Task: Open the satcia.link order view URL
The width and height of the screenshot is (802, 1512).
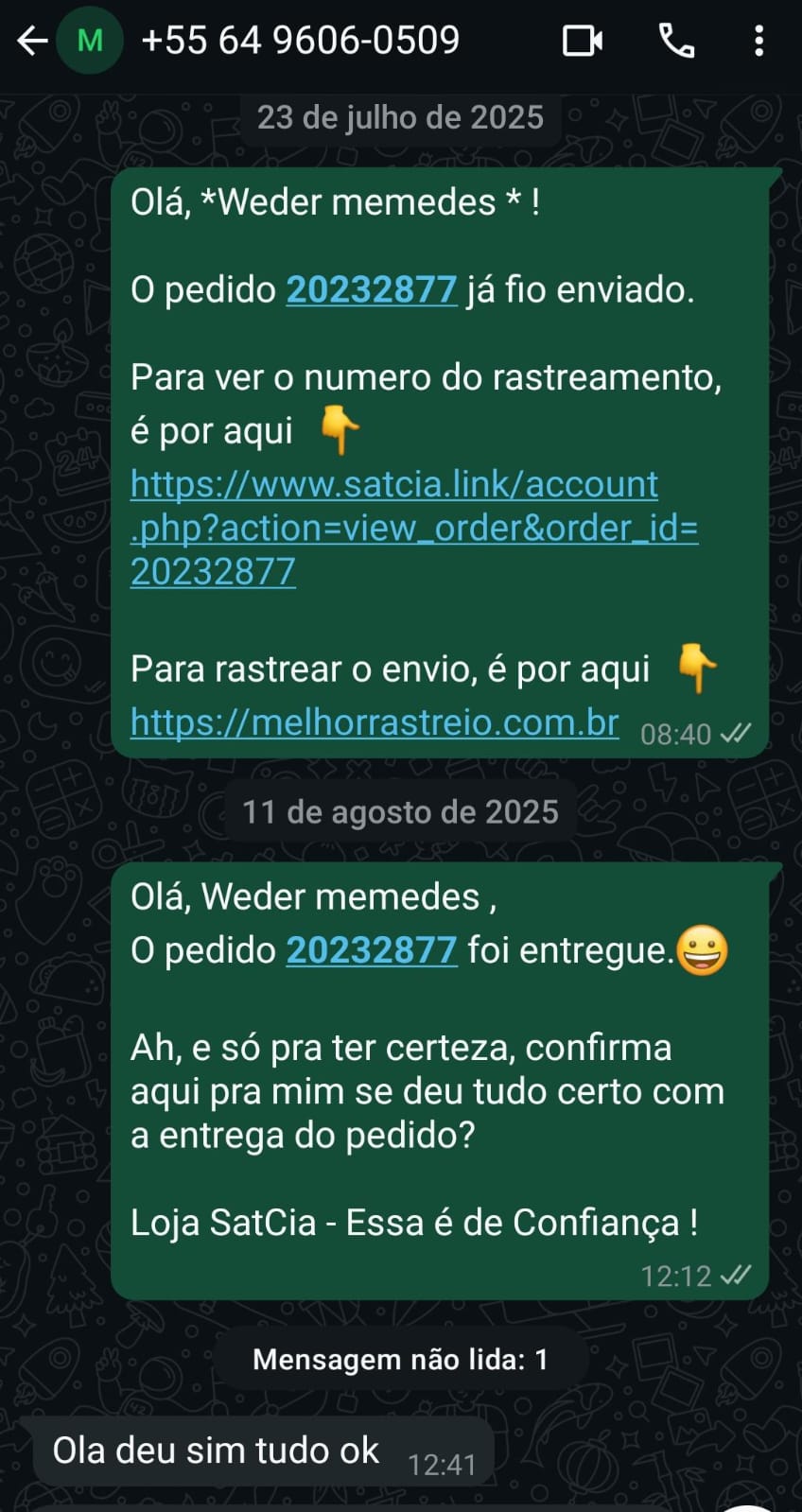Action: click(x=414, y=528)
